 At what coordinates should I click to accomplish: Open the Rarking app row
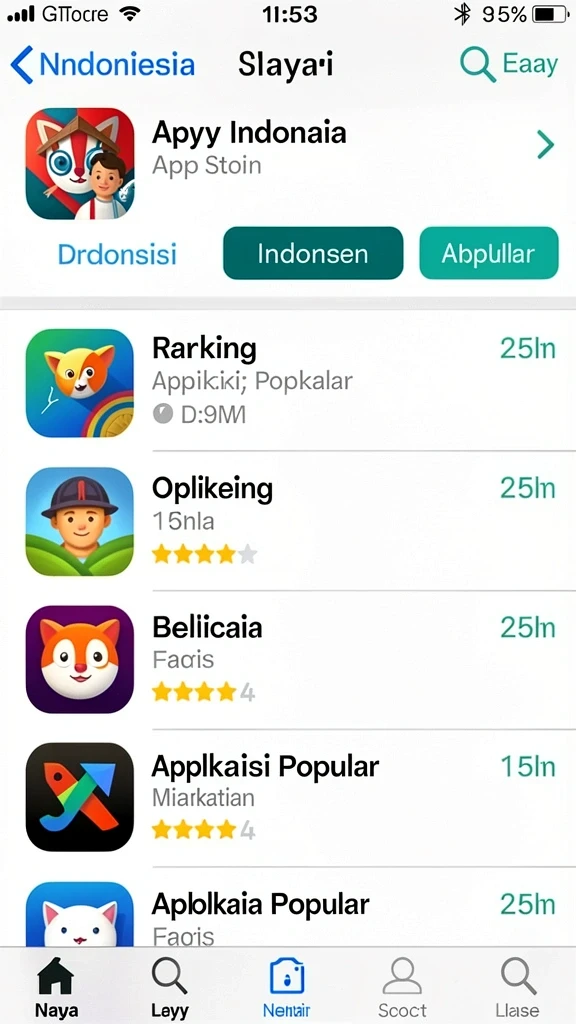point(288,382)
